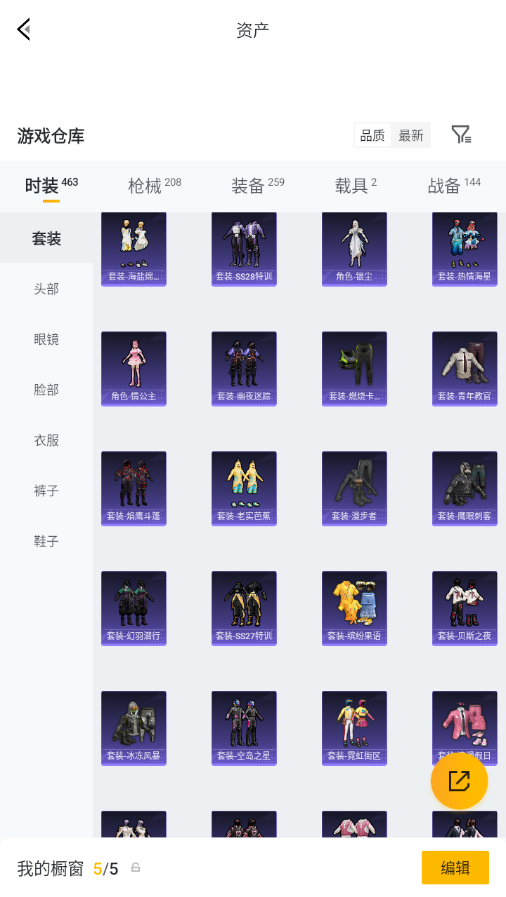Tap the orange floating share button
The height and width of the screenshot is (897, 506).
coord(459,781)
